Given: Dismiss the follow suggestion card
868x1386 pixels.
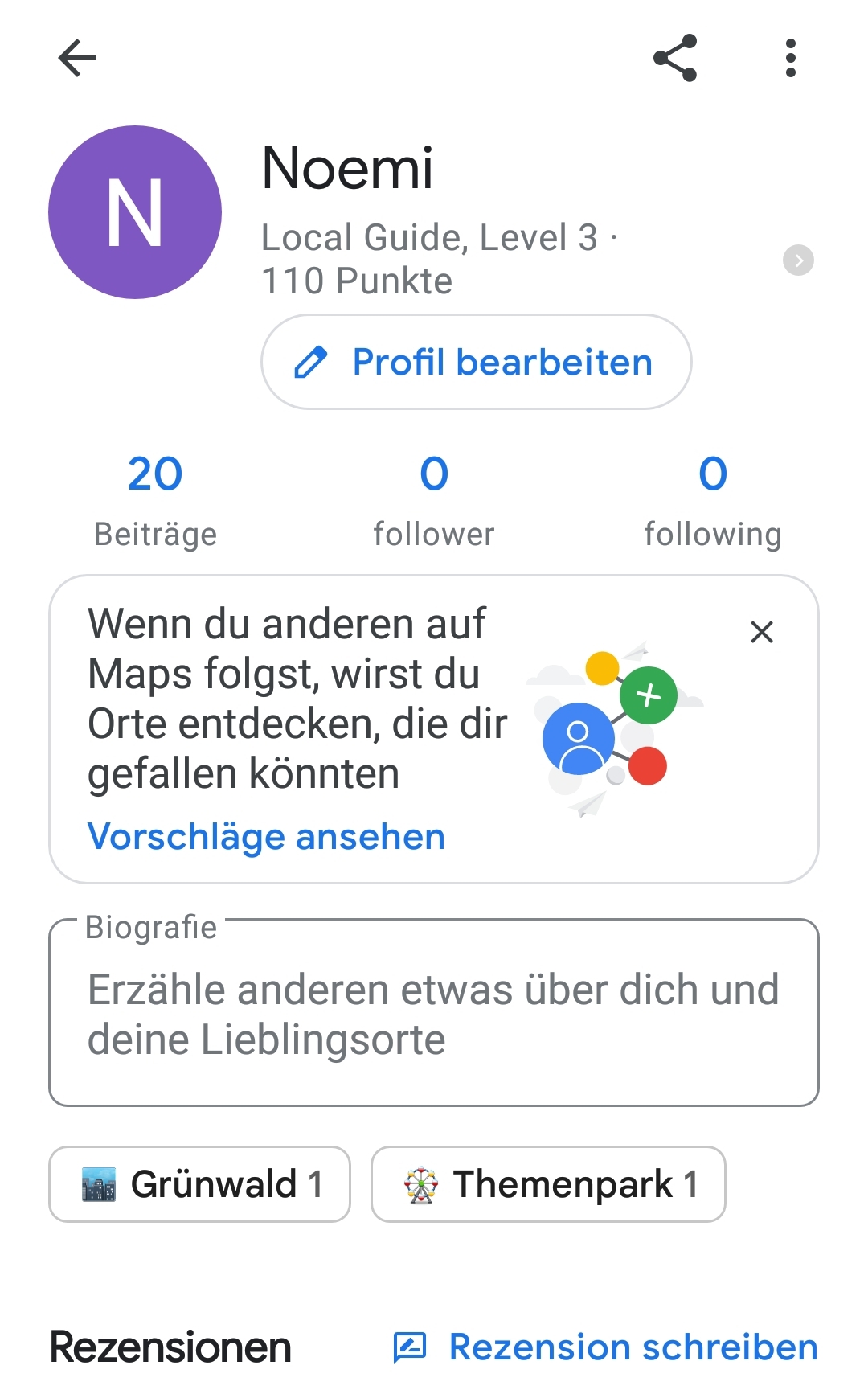Looking at the screenshot, I should (x=761, y=632).
